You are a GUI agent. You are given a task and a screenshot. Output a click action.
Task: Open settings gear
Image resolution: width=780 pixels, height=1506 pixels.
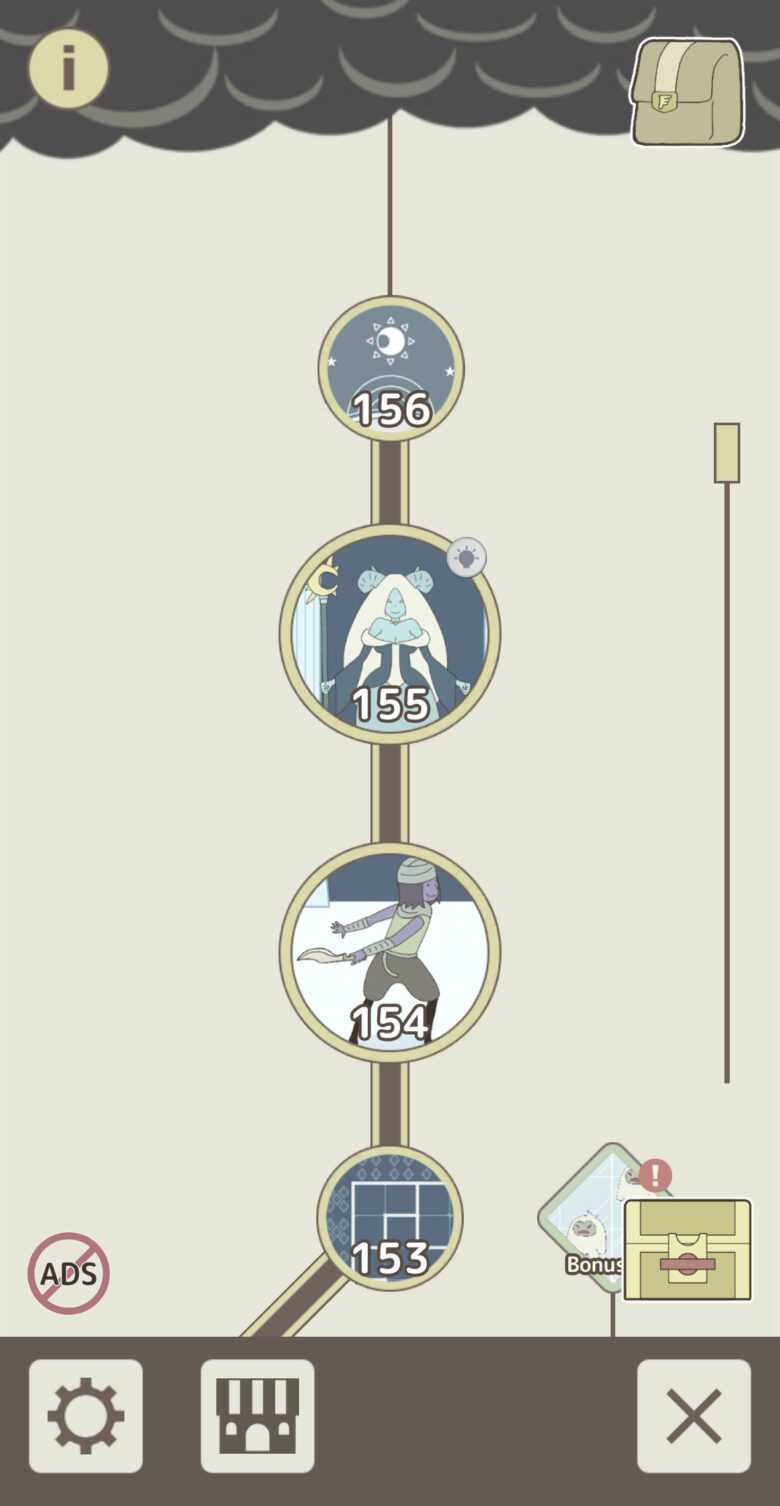click(x=86, y=1416)
